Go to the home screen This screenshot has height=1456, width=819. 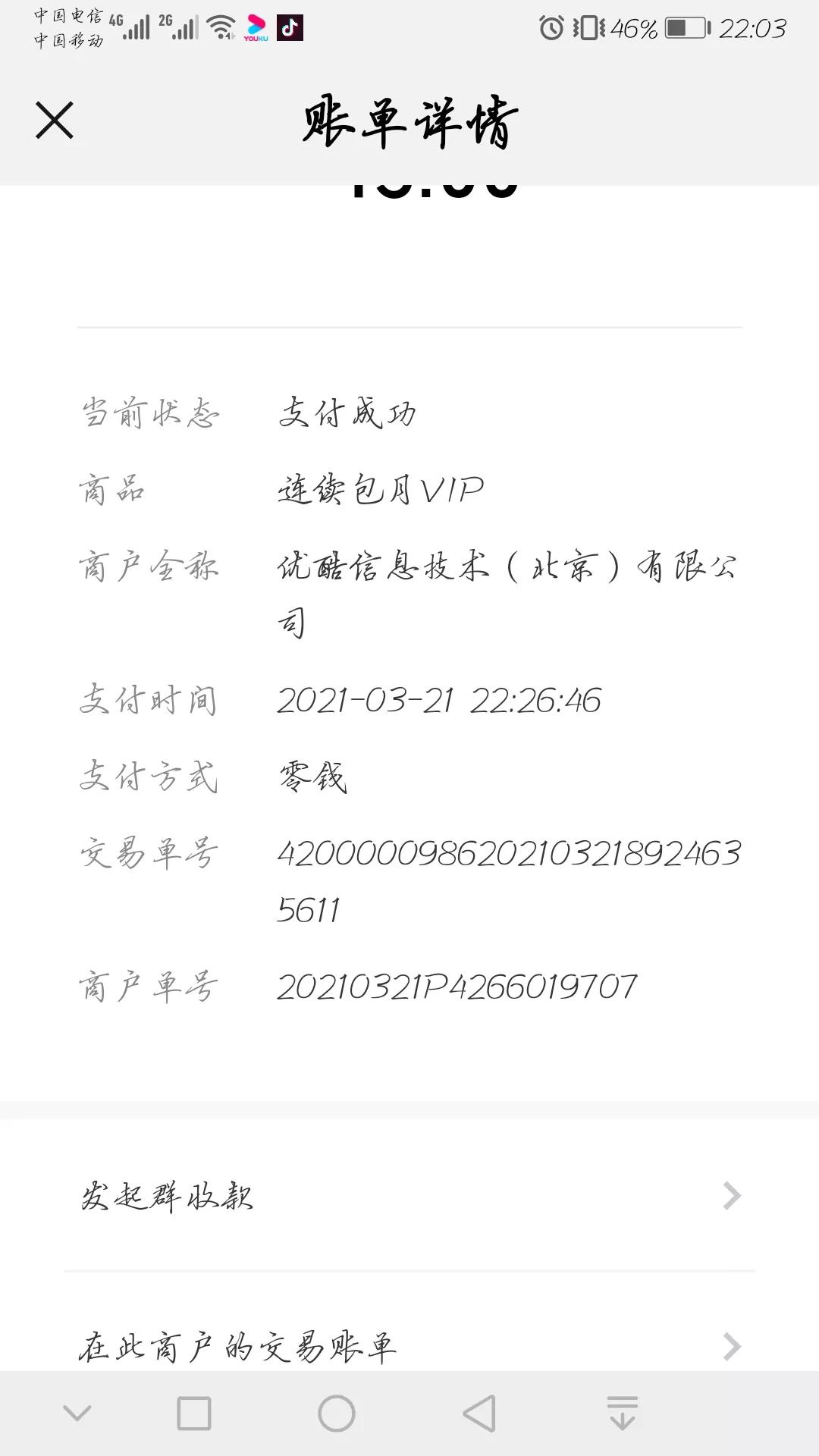point(337,1414)
